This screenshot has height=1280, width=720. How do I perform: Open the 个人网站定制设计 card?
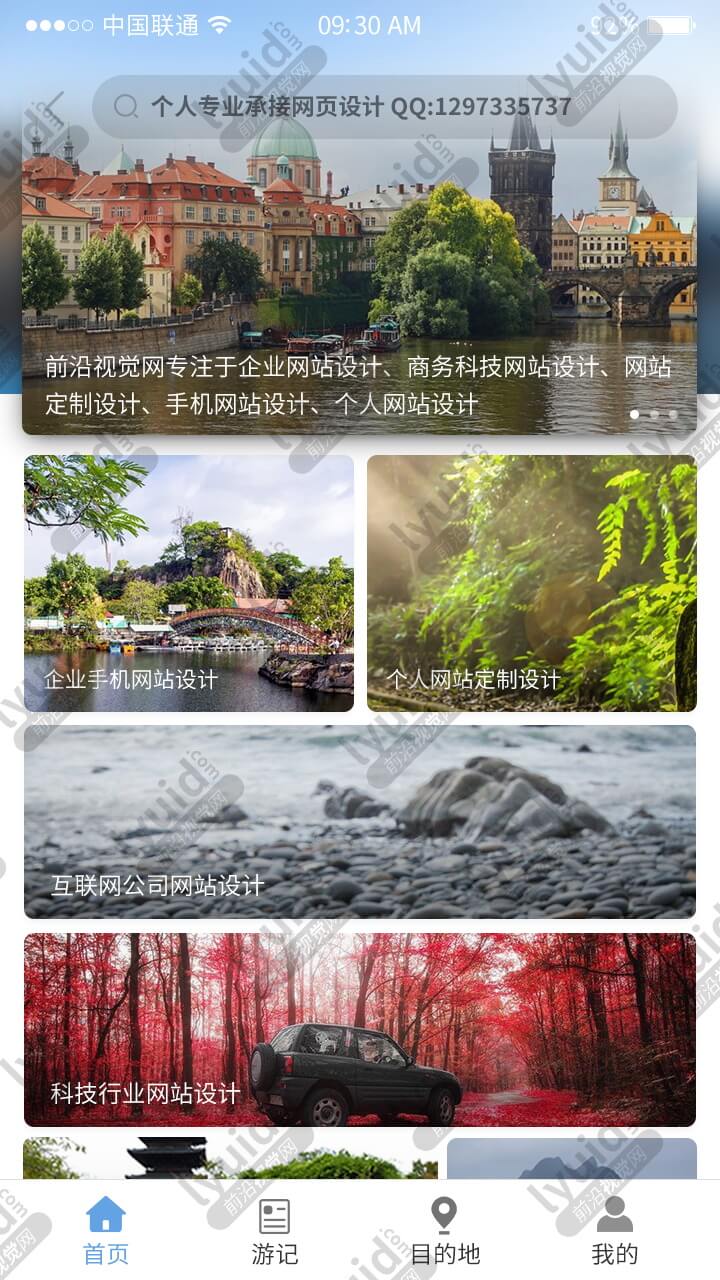click(531, 583)
